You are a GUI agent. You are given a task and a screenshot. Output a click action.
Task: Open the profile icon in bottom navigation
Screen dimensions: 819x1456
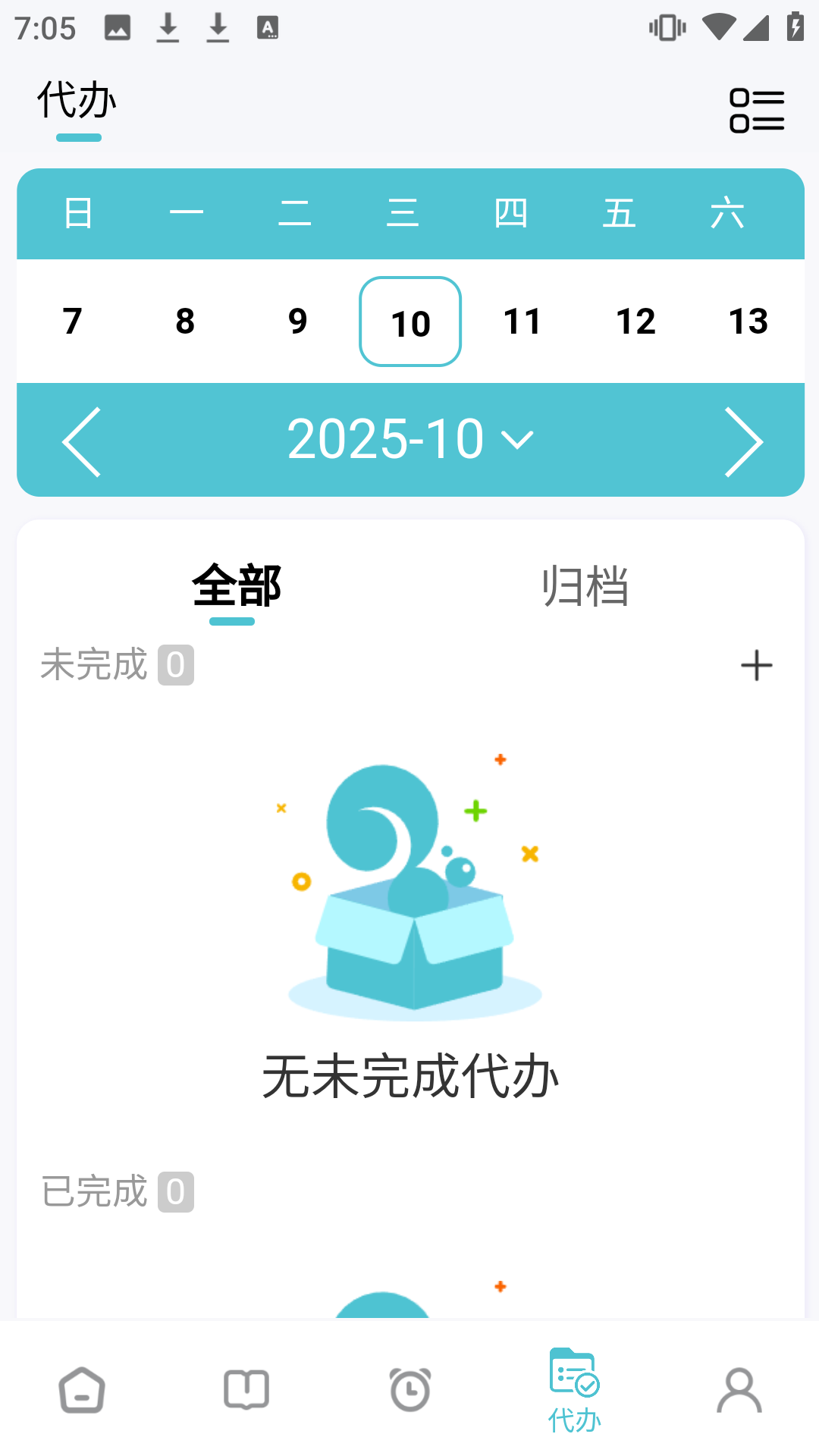737,1389
